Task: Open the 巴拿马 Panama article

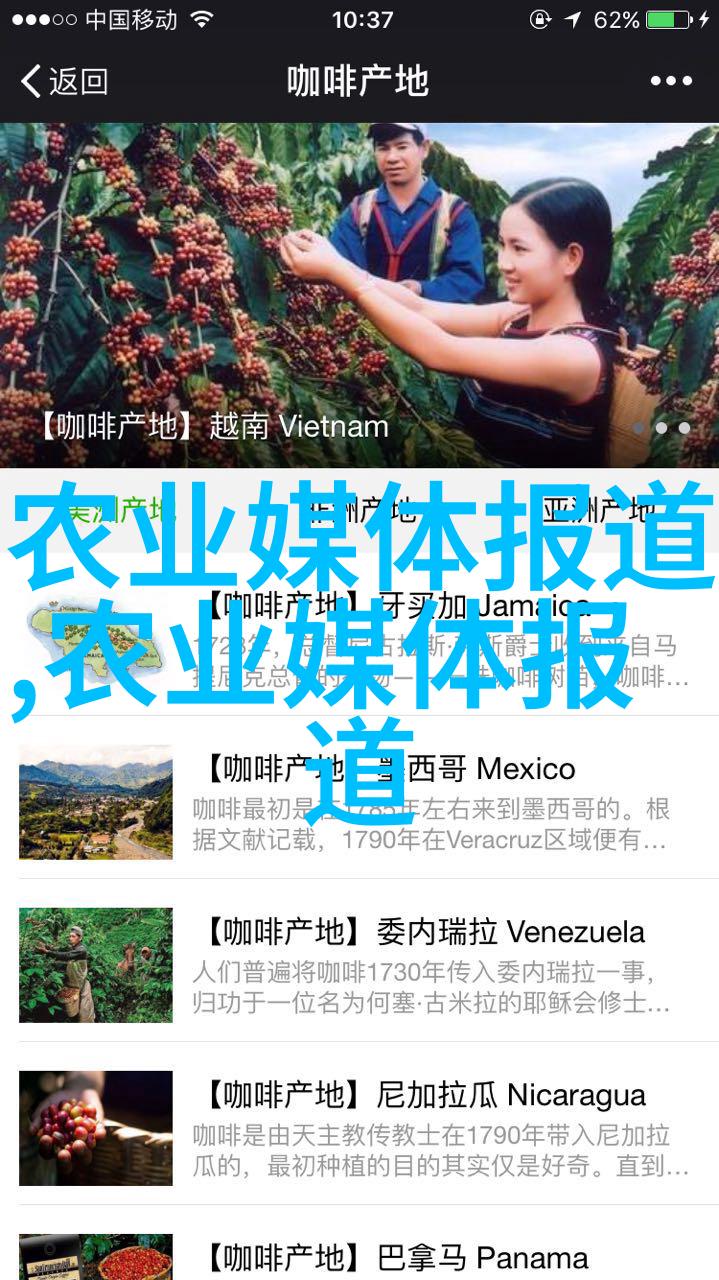Action: tap(359, 1243)
